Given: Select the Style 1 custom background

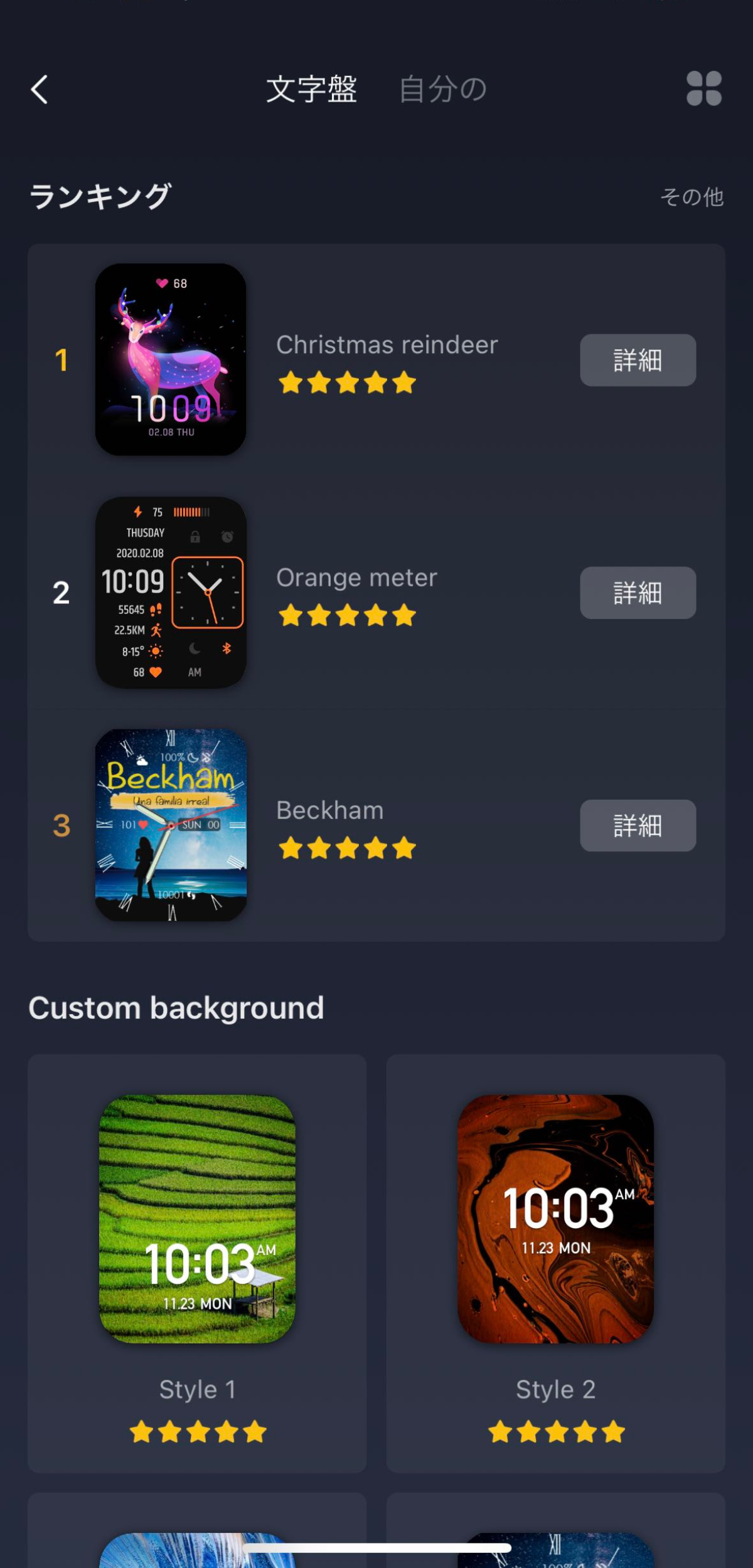Looking at the screenshot, I should coord(197,1219).
